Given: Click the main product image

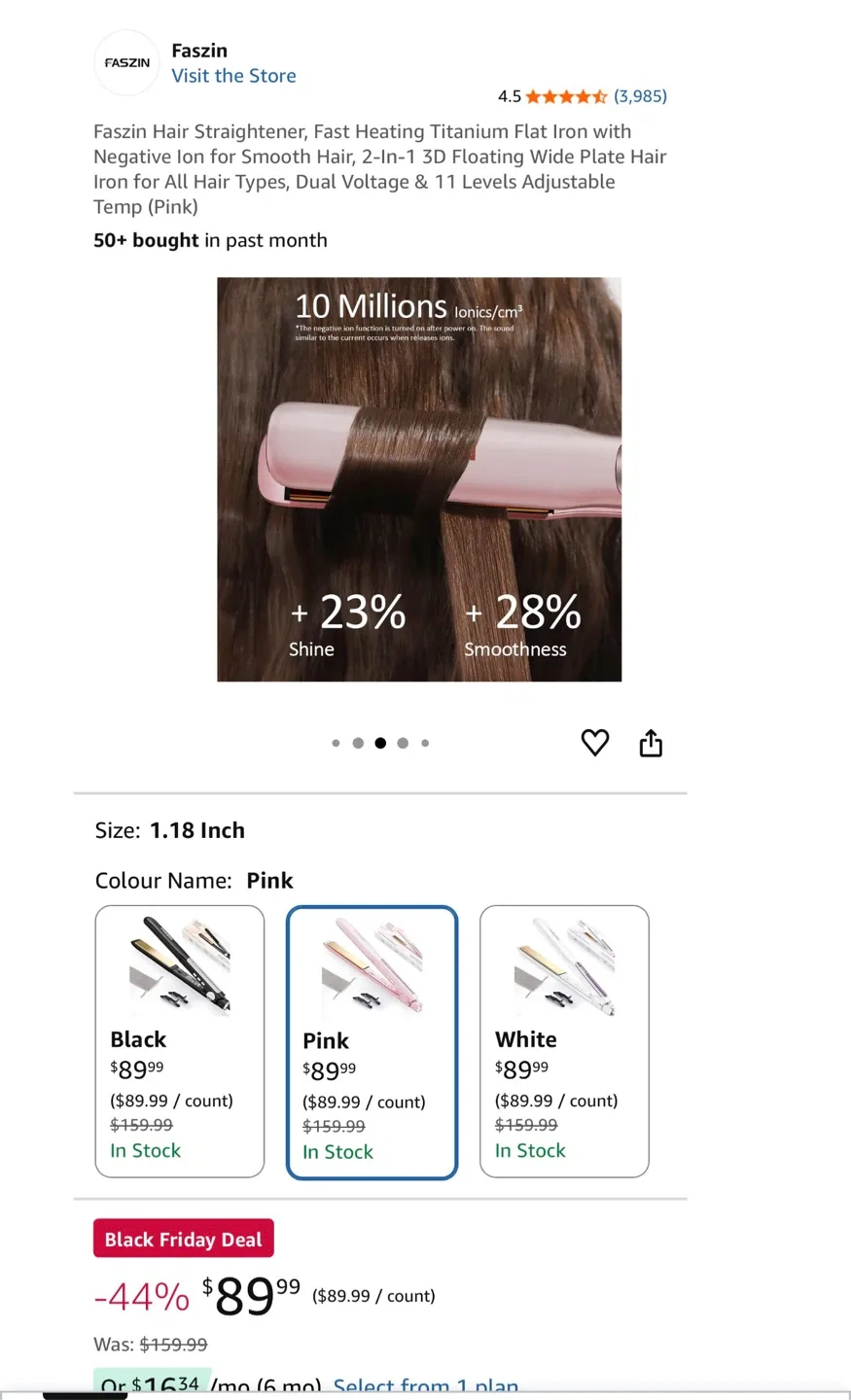Looking at the screenshot, I should coord(419,478).
